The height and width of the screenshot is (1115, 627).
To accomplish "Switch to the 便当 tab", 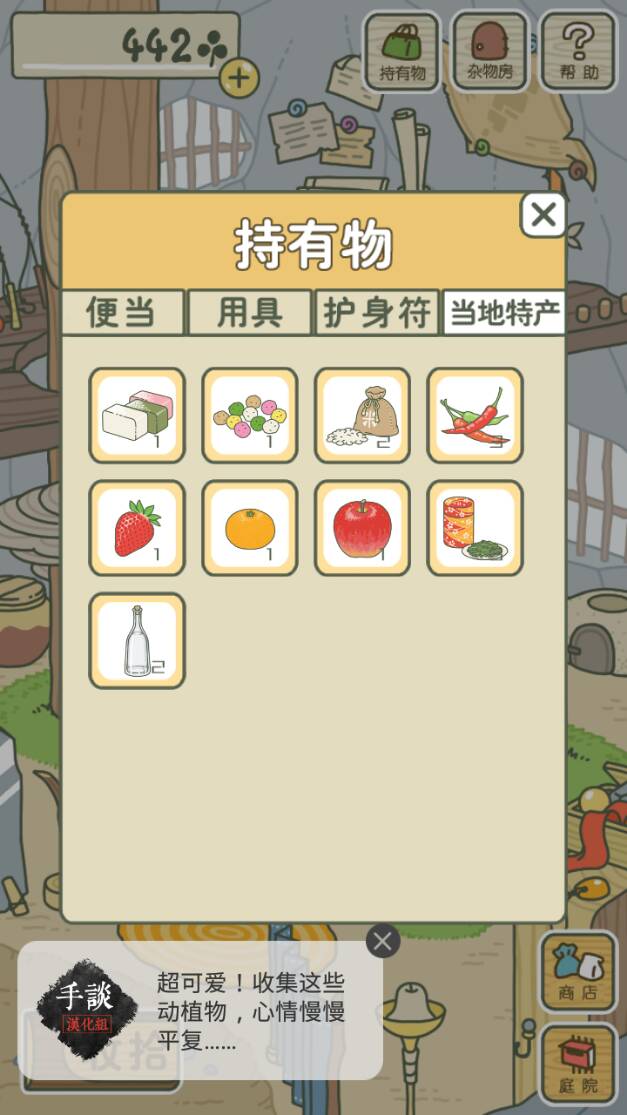I will pos(123,313).
